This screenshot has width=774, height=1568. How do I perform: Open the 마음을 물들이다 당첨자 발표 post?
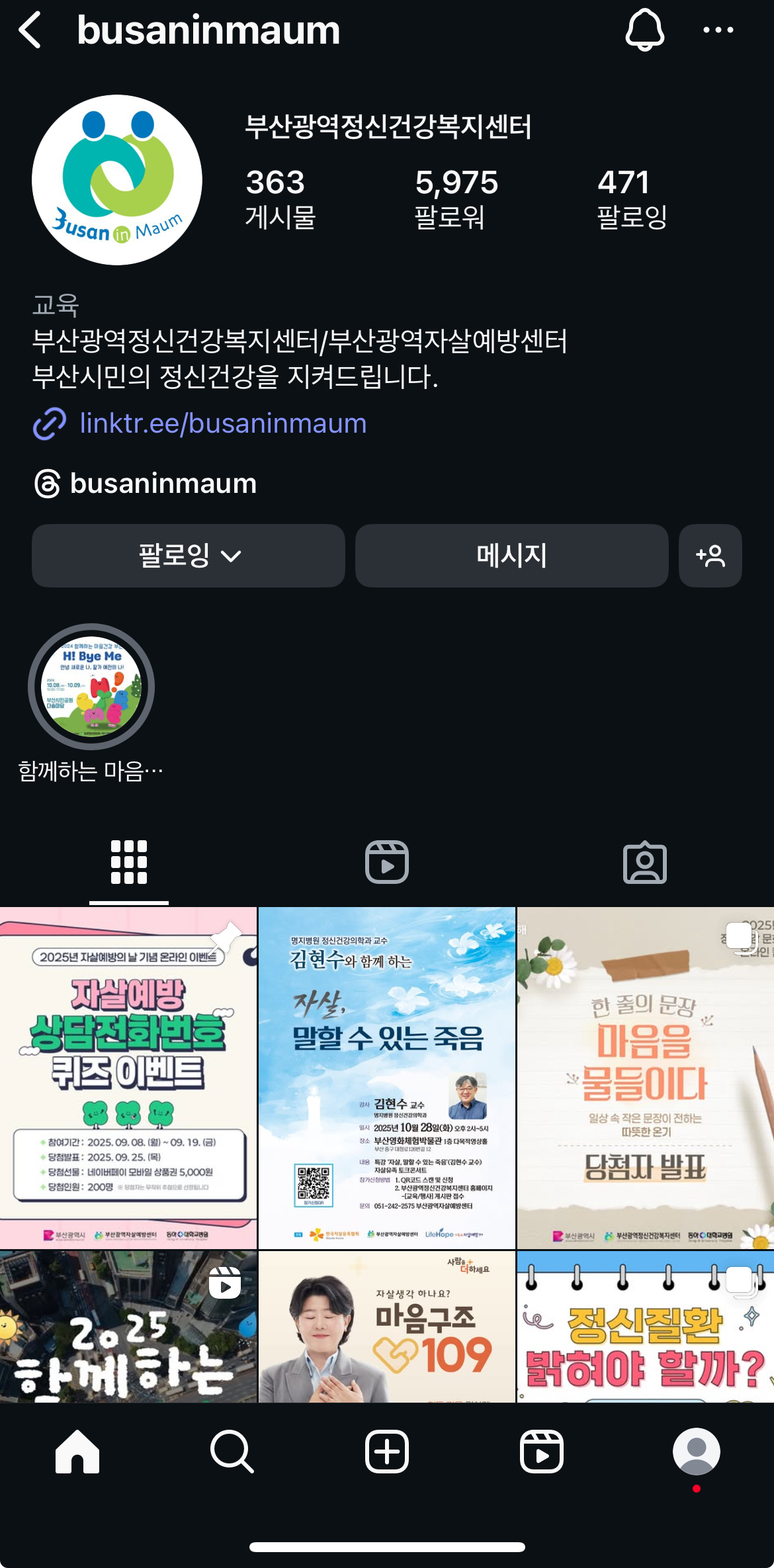click(645, 1078)
